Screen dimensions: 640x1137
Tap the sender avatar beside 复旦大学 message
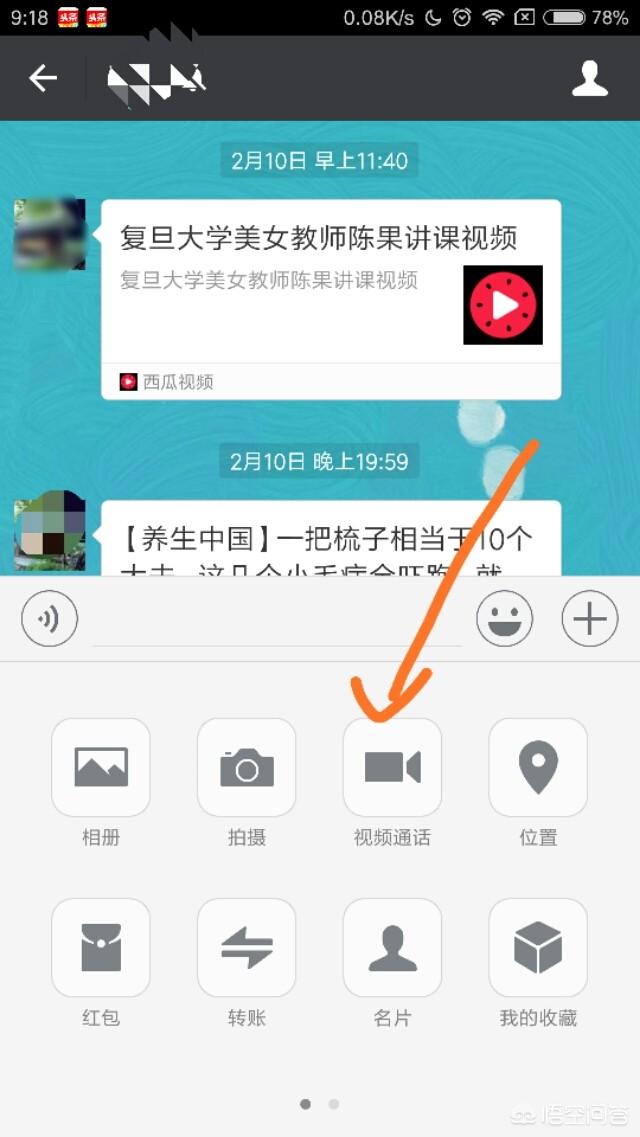(49, 234)
